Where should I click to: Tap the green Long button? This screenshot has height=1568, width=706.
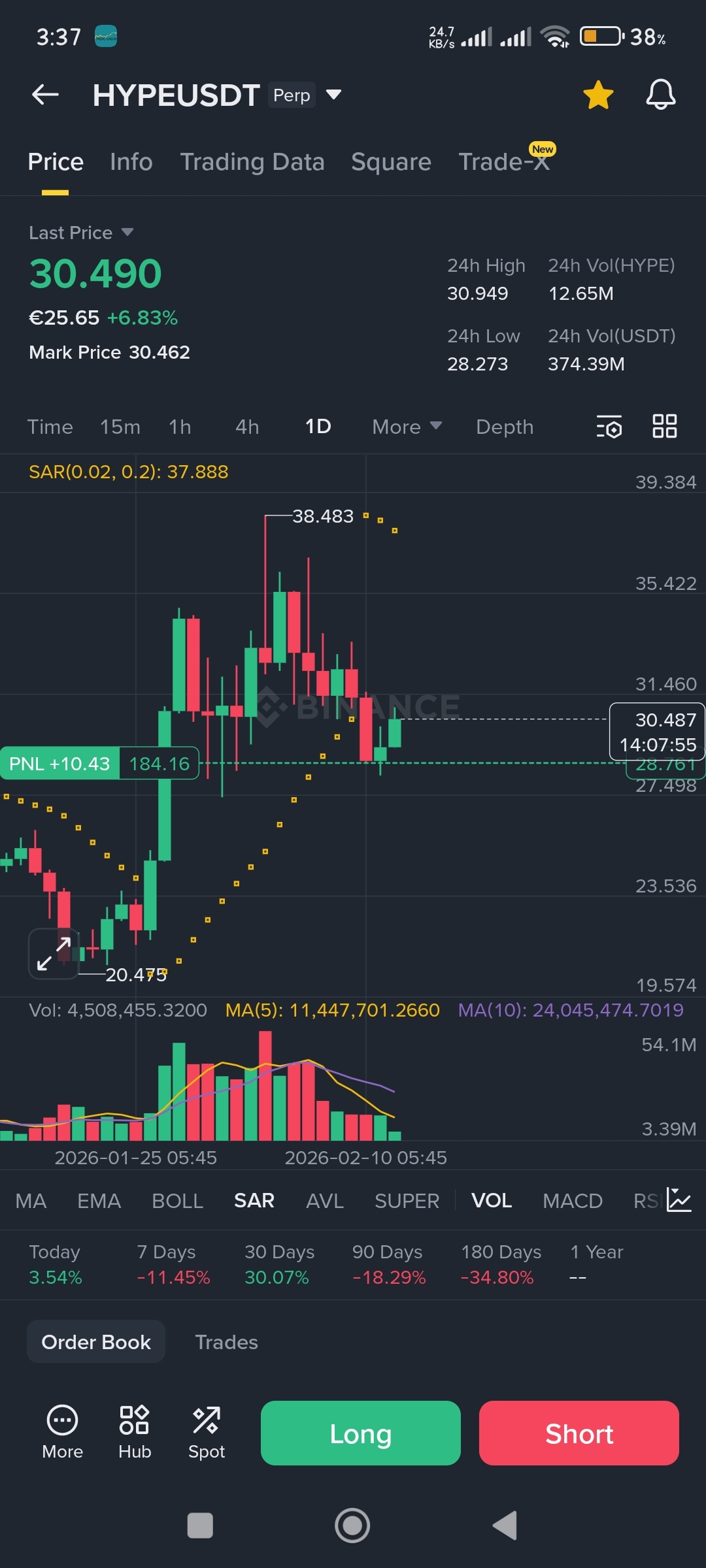pyautogui.click(x=360, y=1433)
